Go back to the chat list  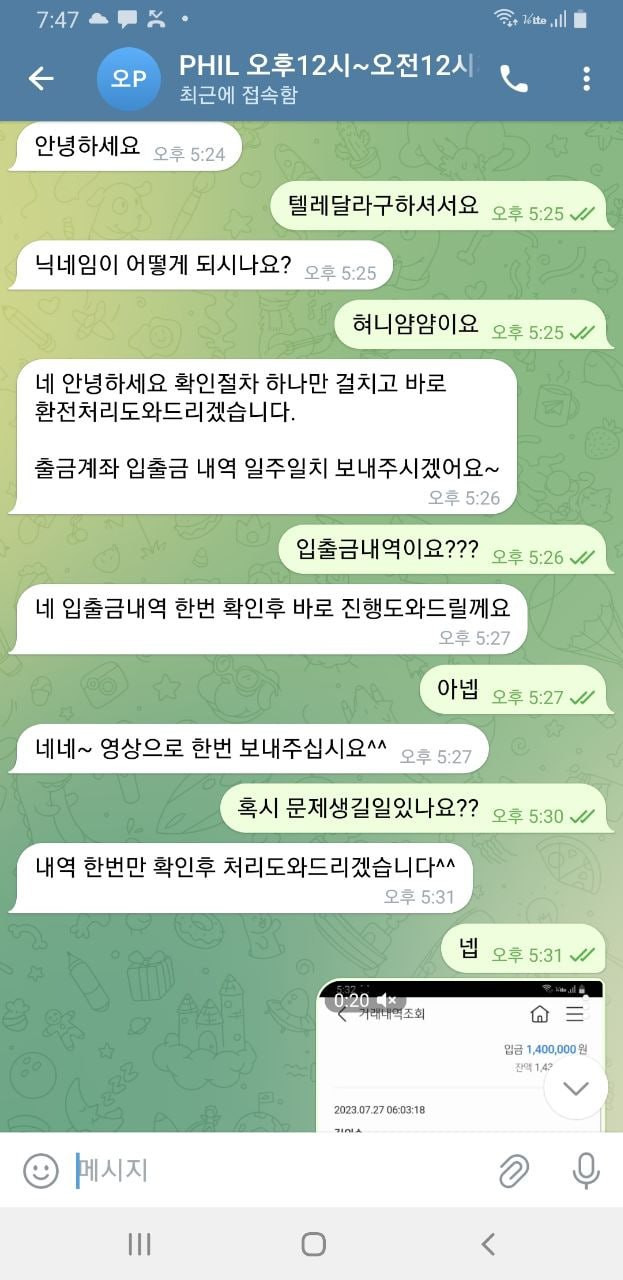pyautogui.click(x=41, y=79)
